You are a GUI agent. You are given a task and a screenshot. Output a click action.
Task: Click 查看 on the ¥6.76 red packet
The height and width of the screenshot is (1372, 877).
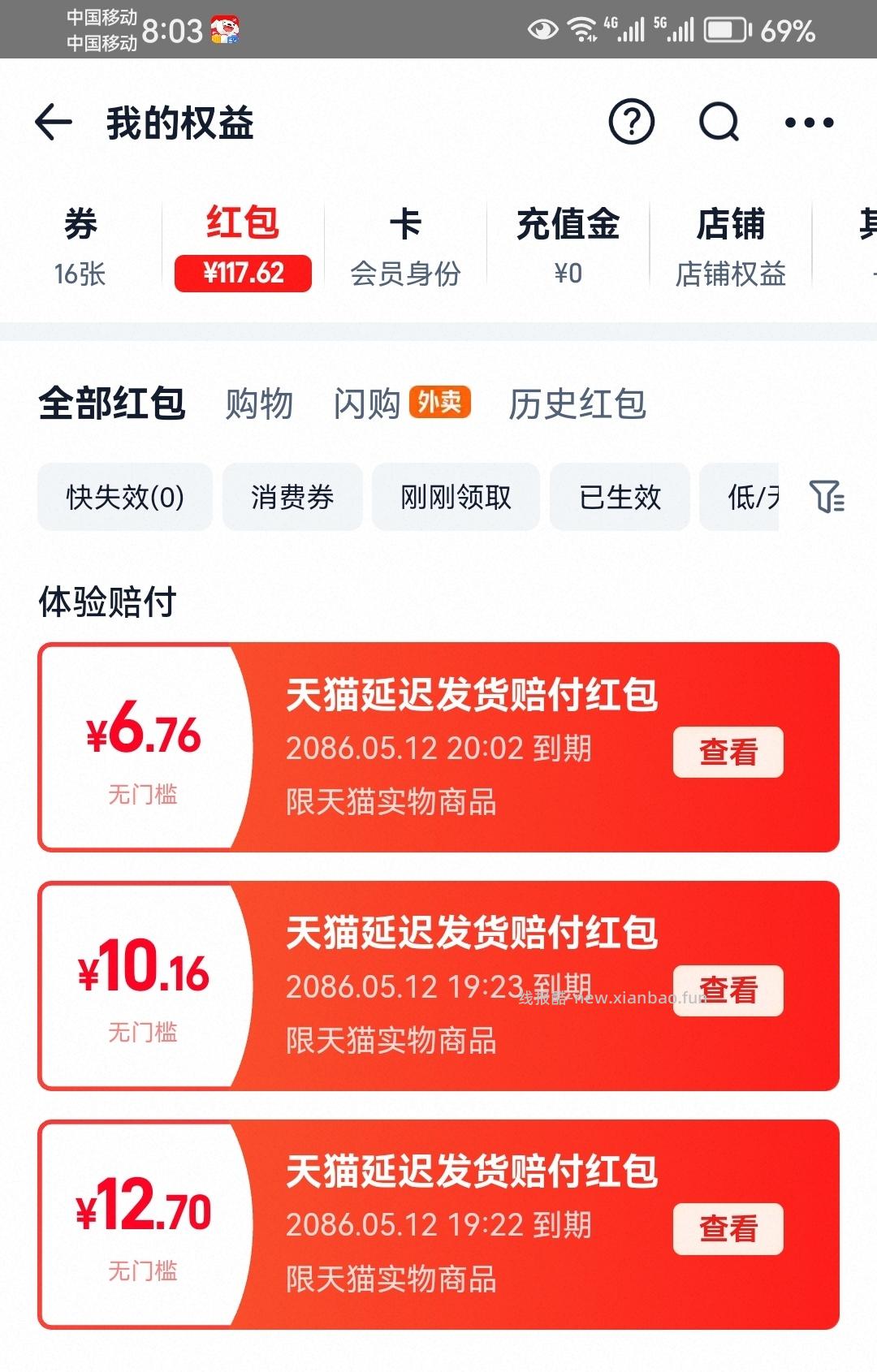point(728,752)
